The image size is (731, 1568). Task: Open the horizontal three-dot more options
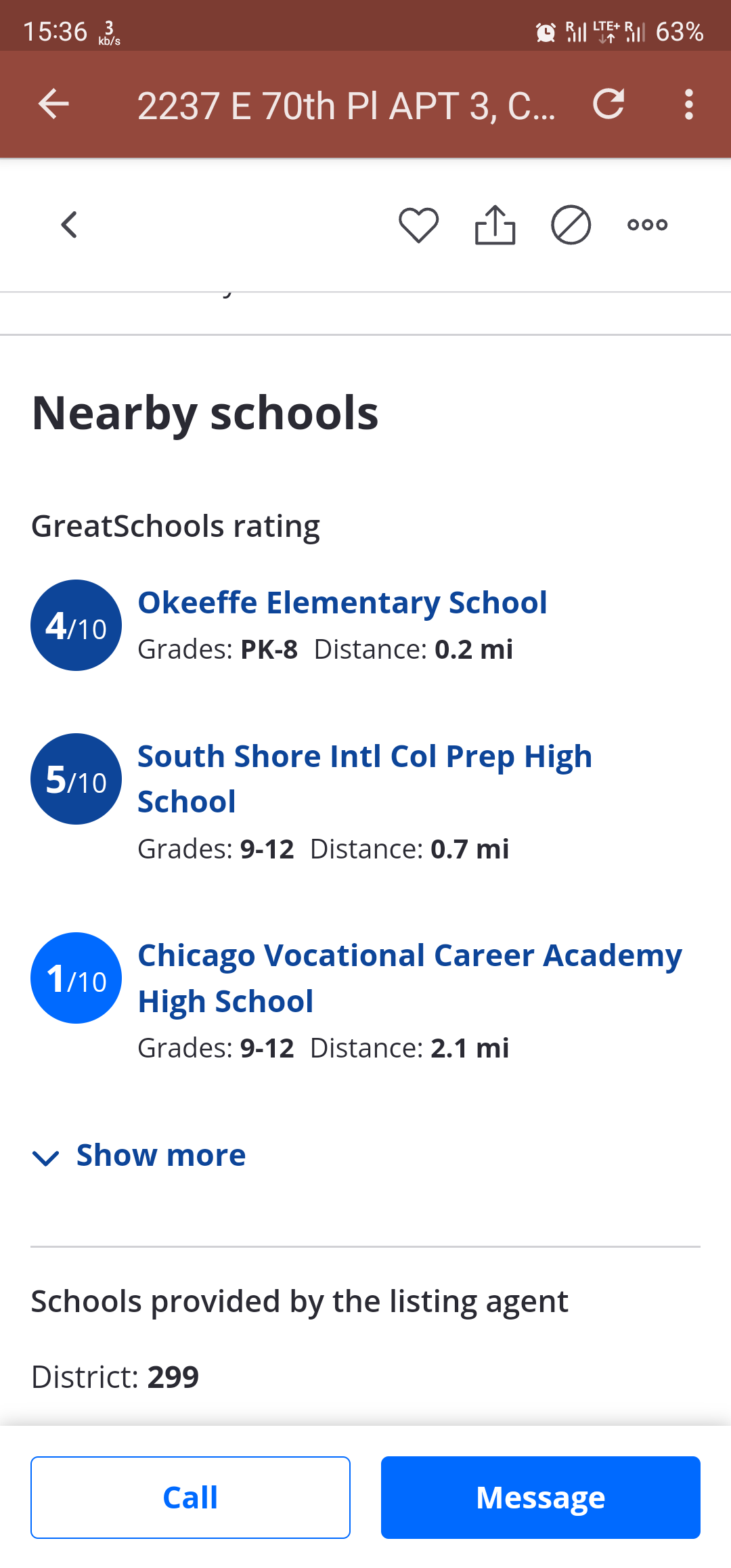[647, 225]
